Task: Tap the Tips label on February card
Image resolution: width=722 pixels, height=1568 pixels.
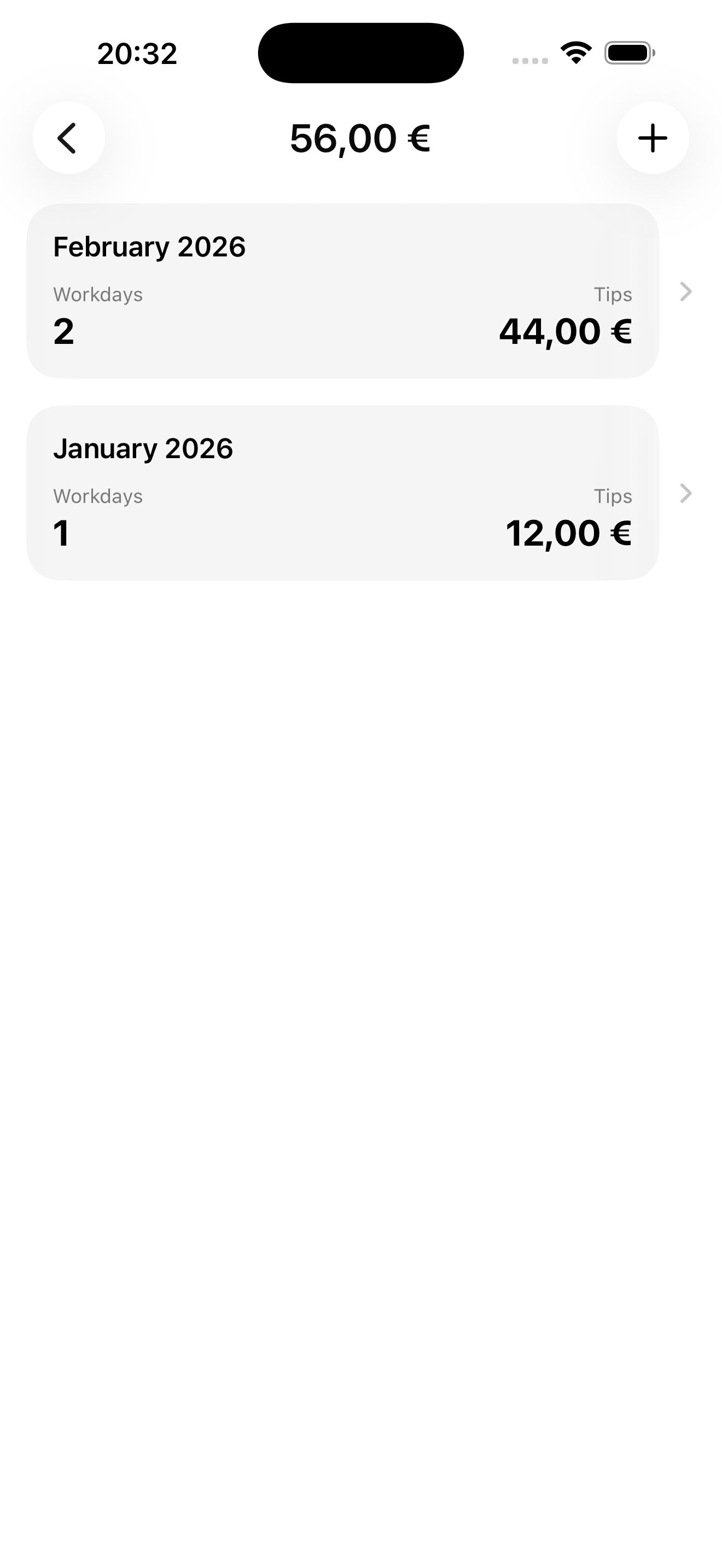Action: (x=613, y=294)
